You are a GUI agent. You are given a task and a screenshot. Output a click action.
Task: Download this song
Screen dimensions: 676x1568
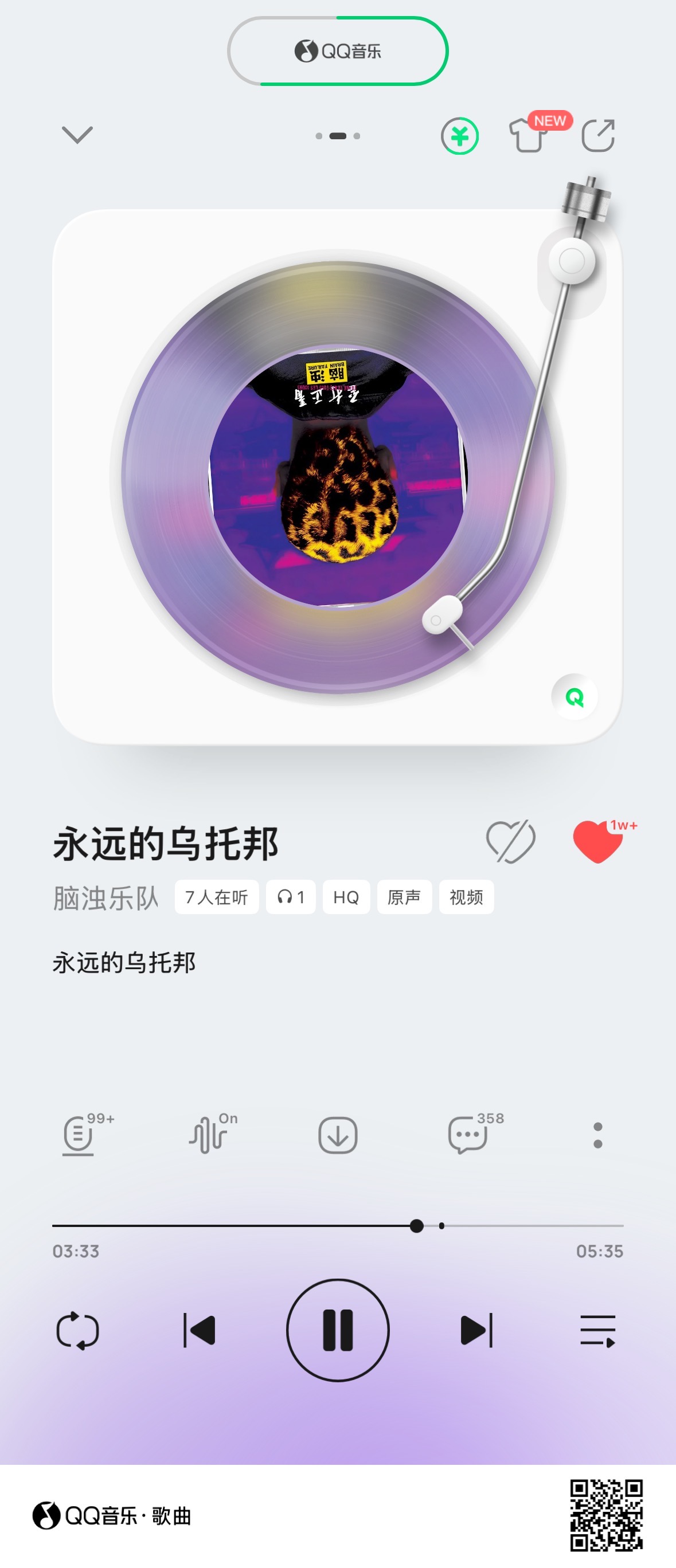point(338,1135)
